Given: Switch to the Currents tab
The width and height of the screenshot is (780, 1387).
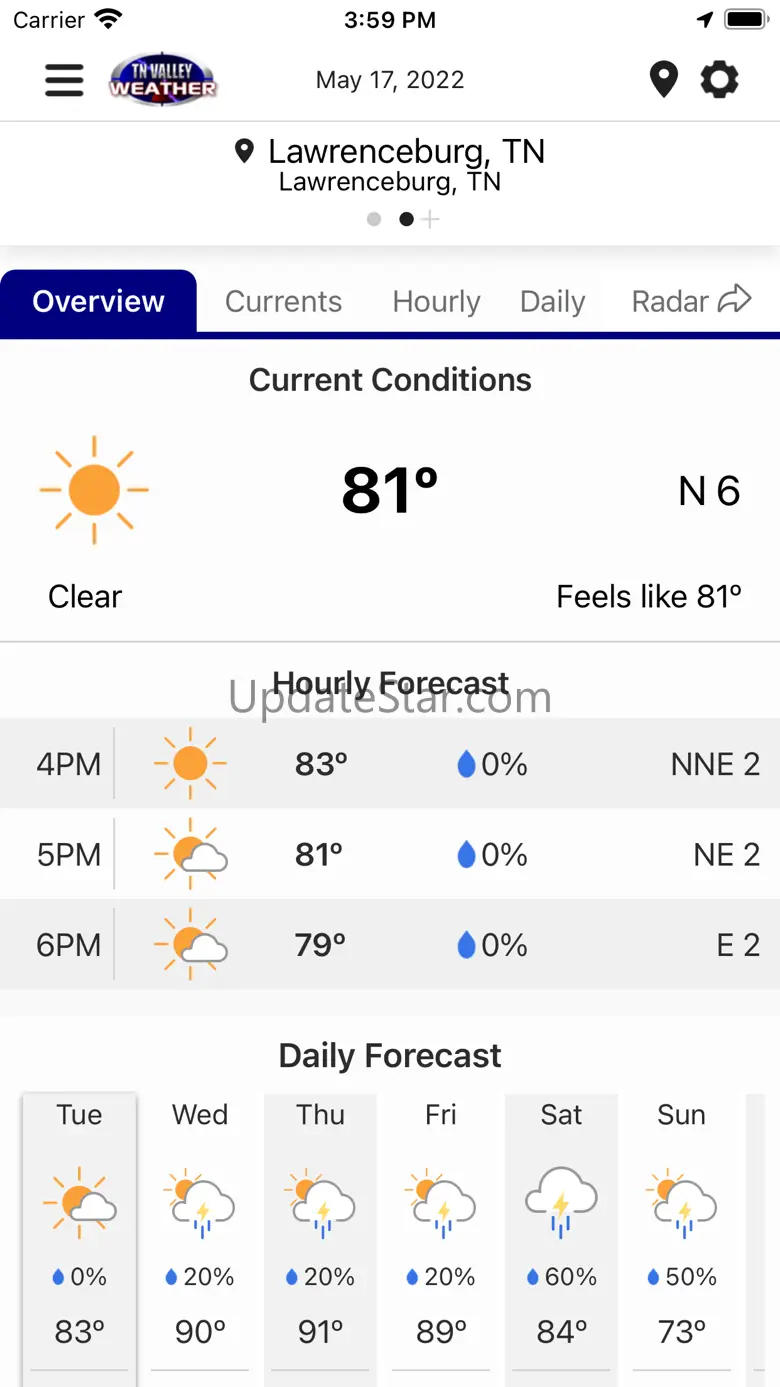Looking at the screenshot, I should (283, 301).
